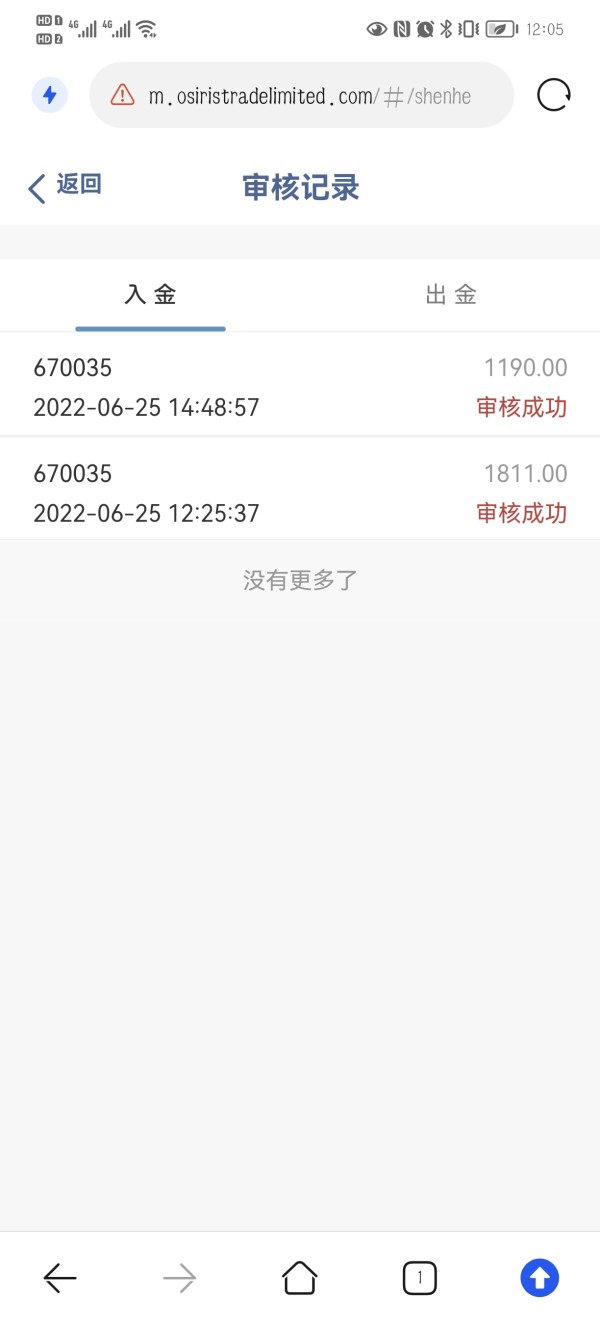
Task: Switch to the 出金 tab
Action: [x=450, y=295]
